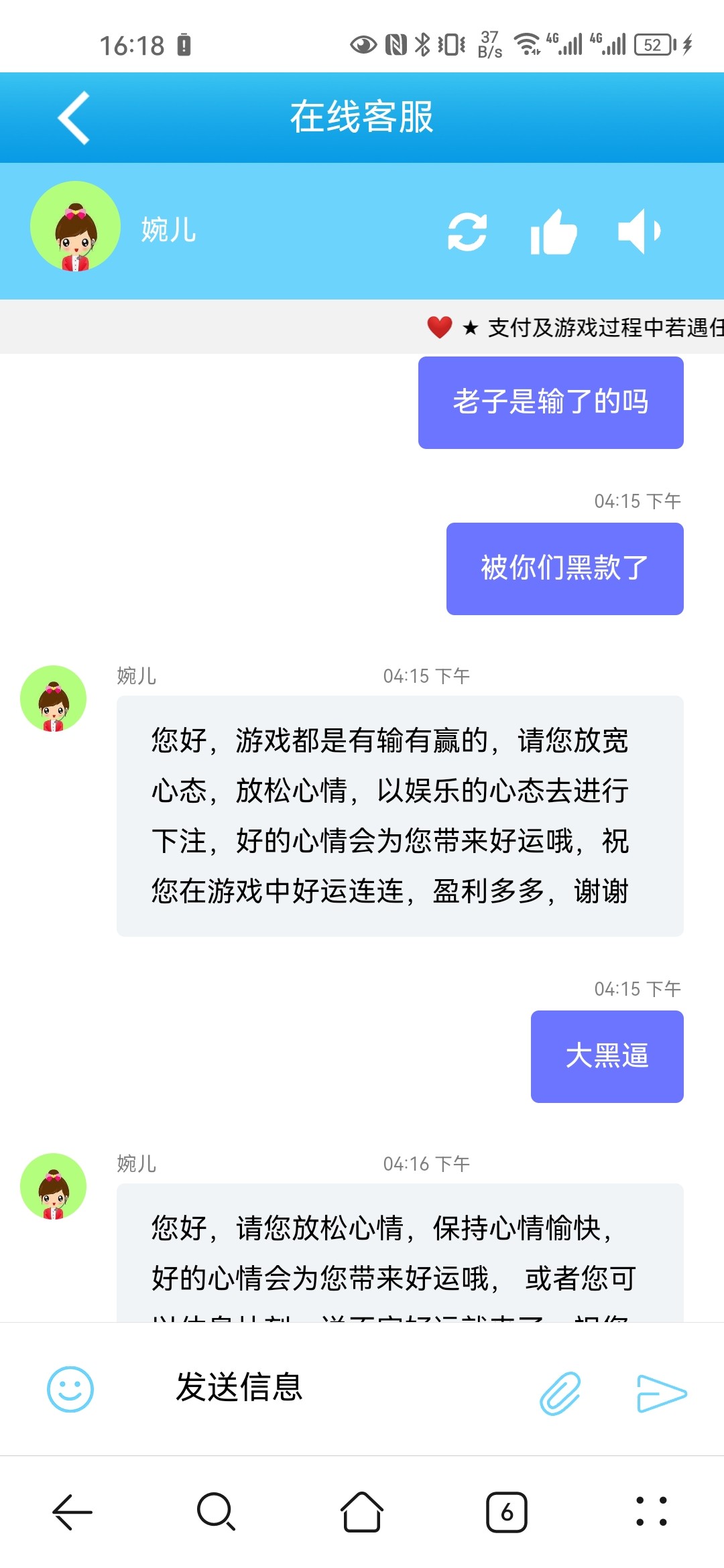Viewport: 724px width, 1568px height.
Task: Open the emoji picker
Action: coord(69,1389)
